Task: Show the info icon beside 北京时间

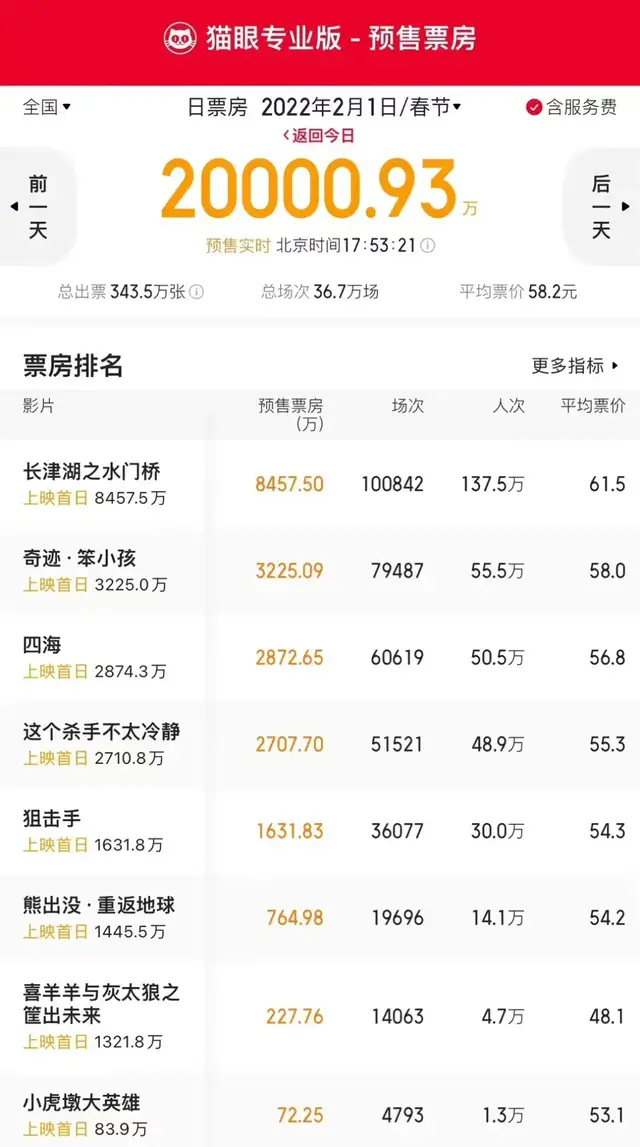Action: (x=428, y=246)
